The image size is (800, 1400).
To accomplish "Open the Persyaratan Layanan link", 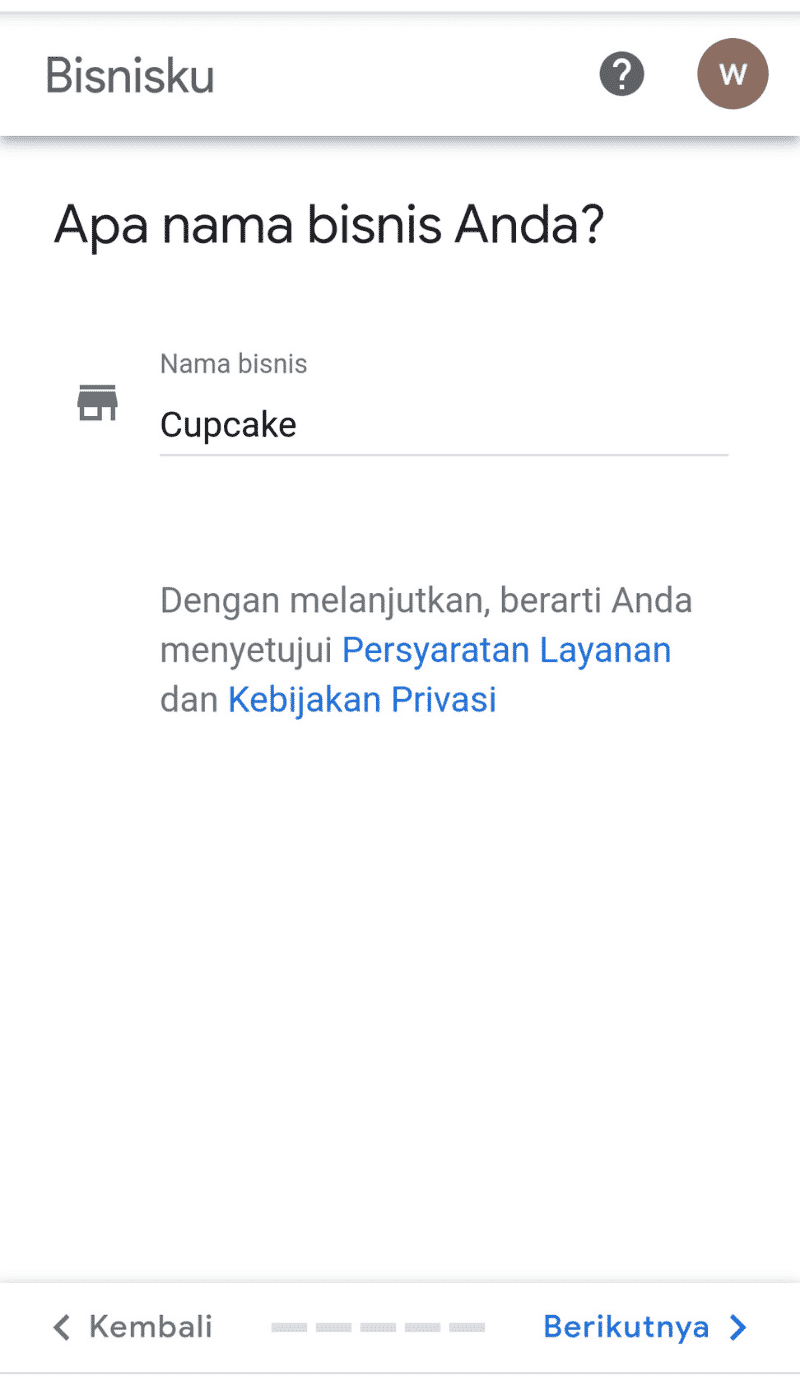I will click(506, 650).
